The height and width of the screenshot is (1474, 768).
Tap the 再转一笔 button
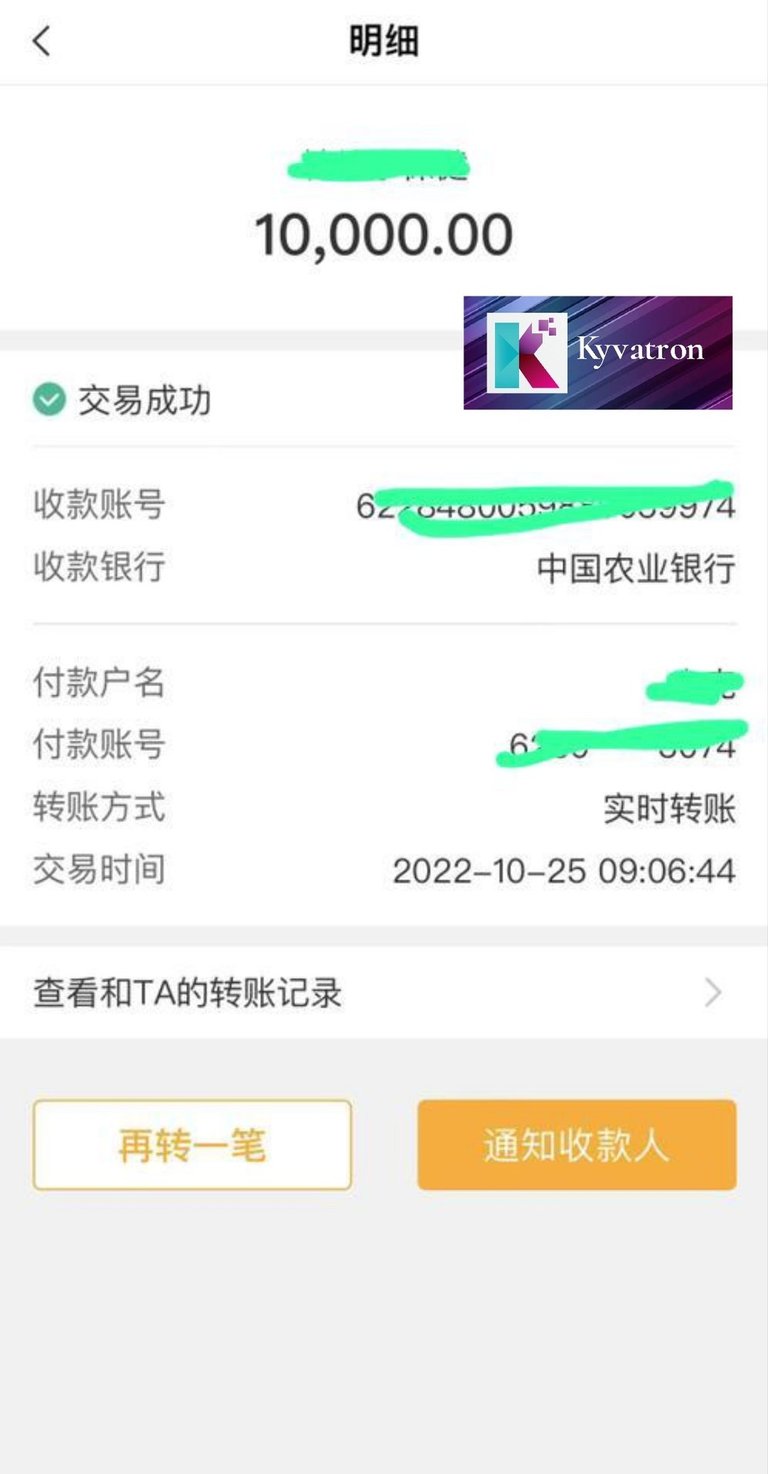click(192, 1145)
